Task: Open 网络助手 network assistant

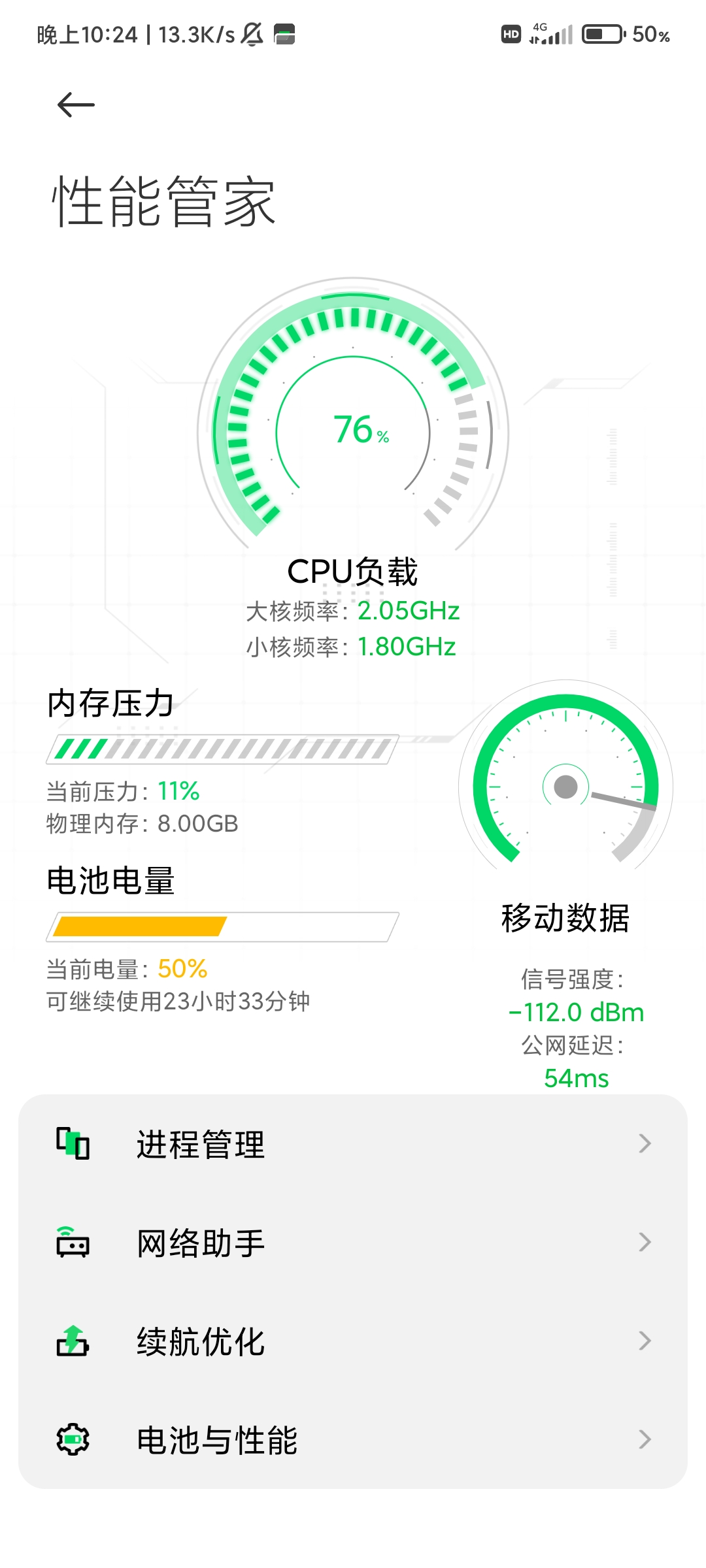Action: (x=353, y=1243)
